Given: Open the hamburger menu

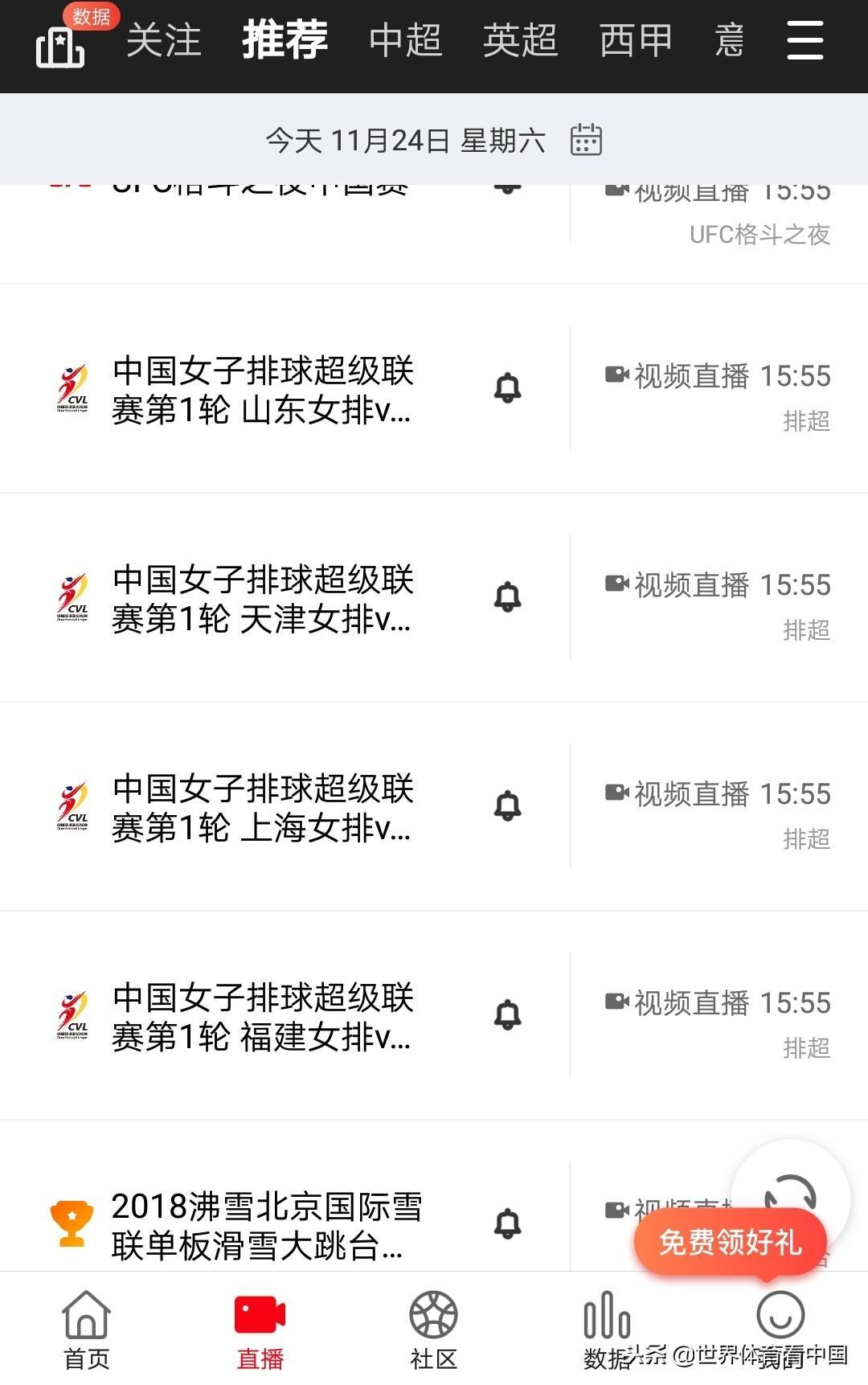Looking at the screenshot, I should [805, 41].
